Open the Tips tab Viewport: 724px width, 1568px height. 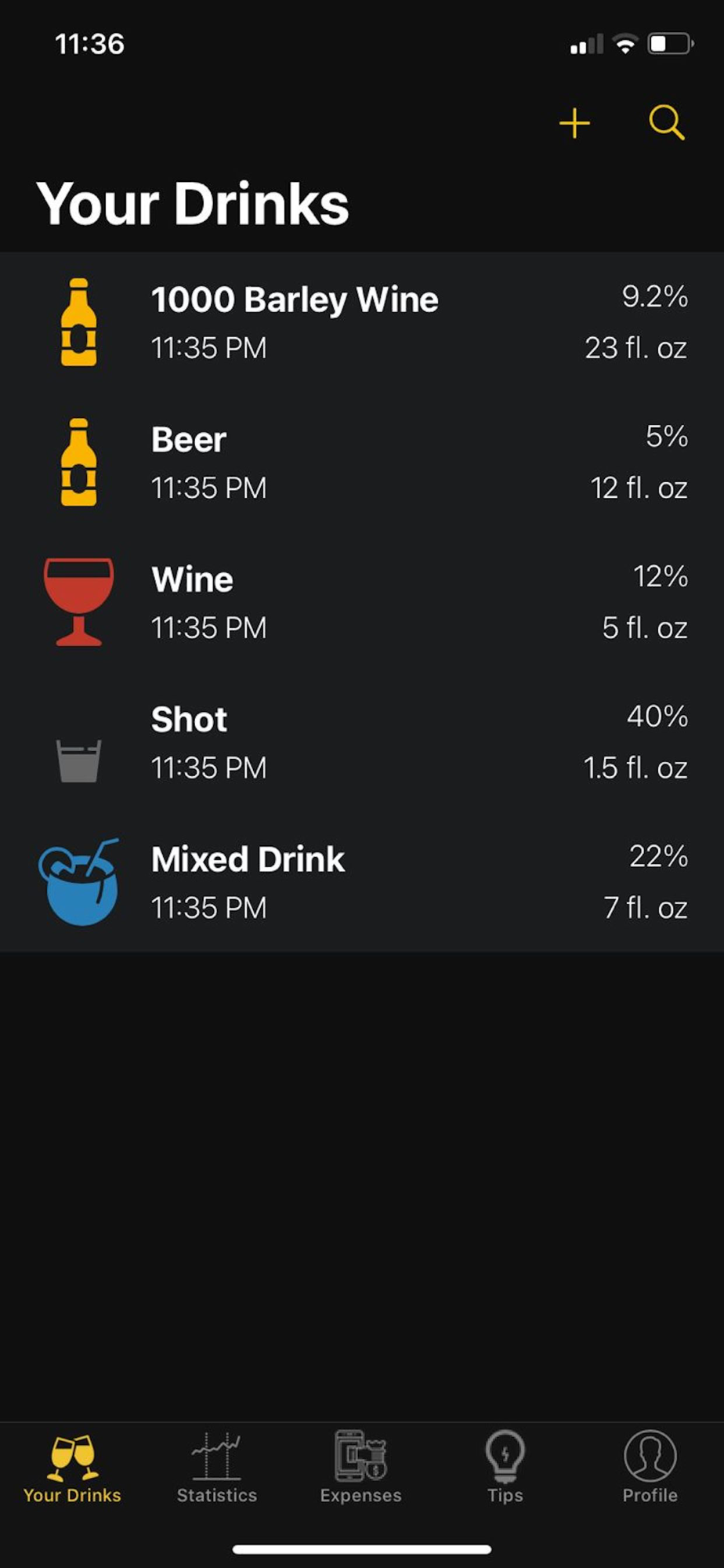(x=505, y=1467)
